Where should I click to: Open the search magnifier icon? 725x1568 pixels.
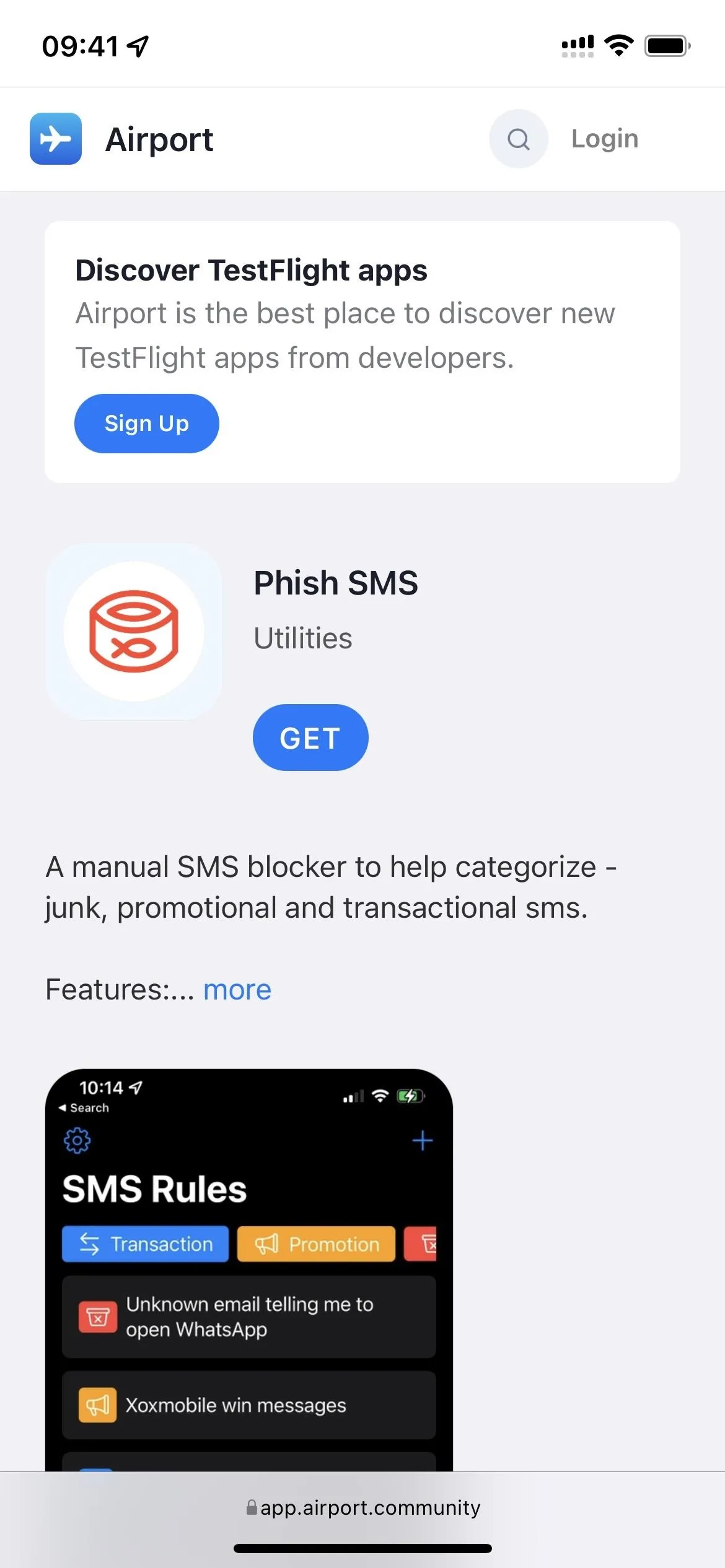pyautogui.click(x=518, y=139)
